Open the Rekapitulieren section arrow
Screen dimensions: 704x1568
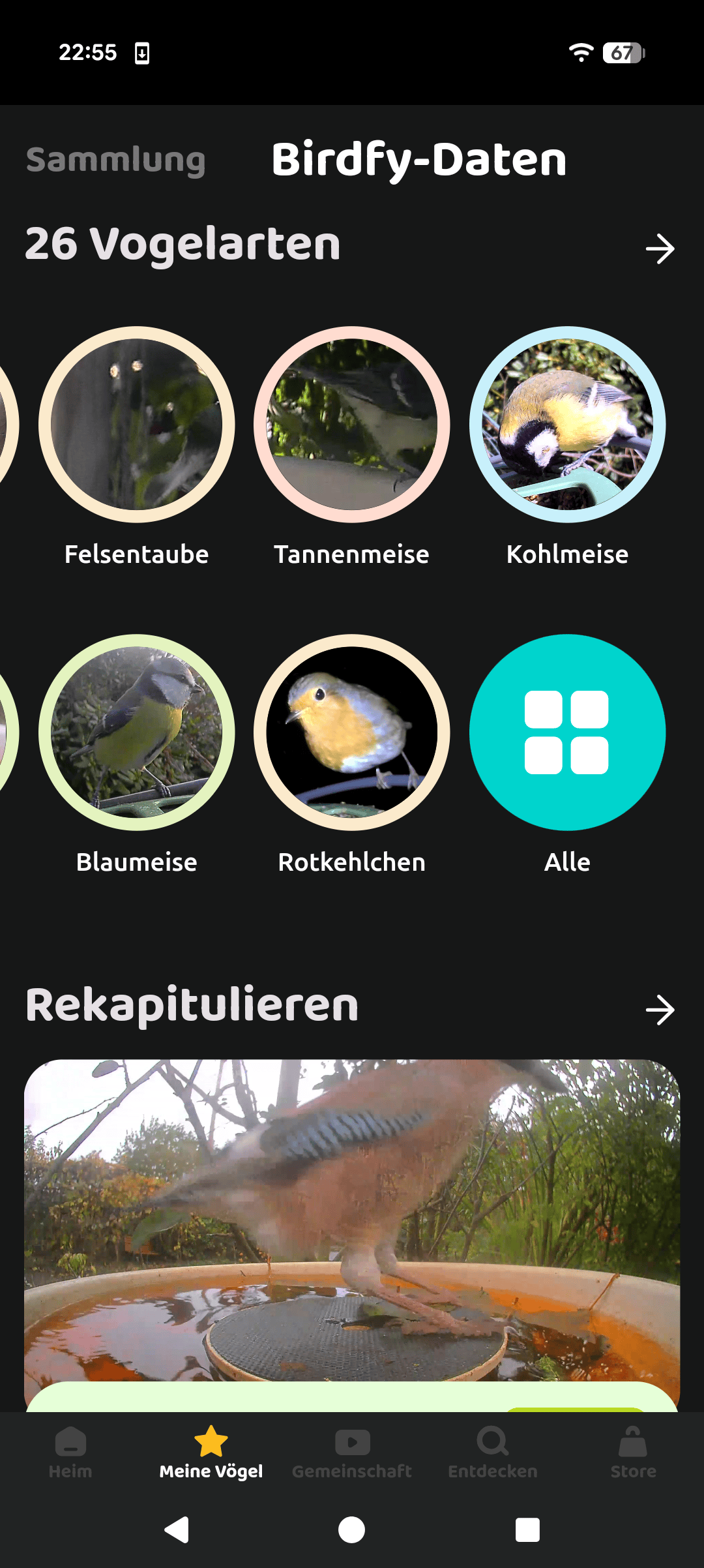coord(660,1010)
